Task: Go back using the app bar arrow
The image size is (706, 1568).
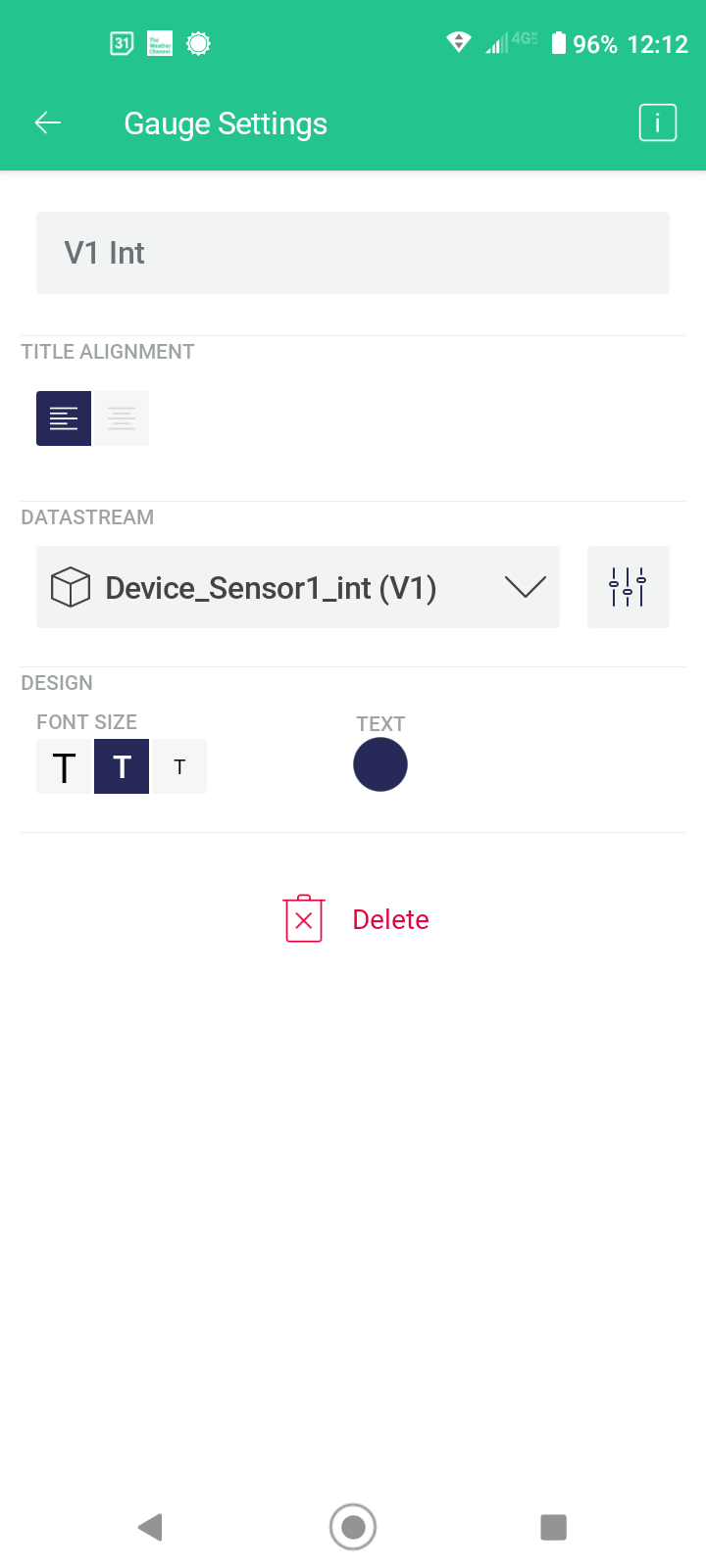Action: tap(48, 122)
